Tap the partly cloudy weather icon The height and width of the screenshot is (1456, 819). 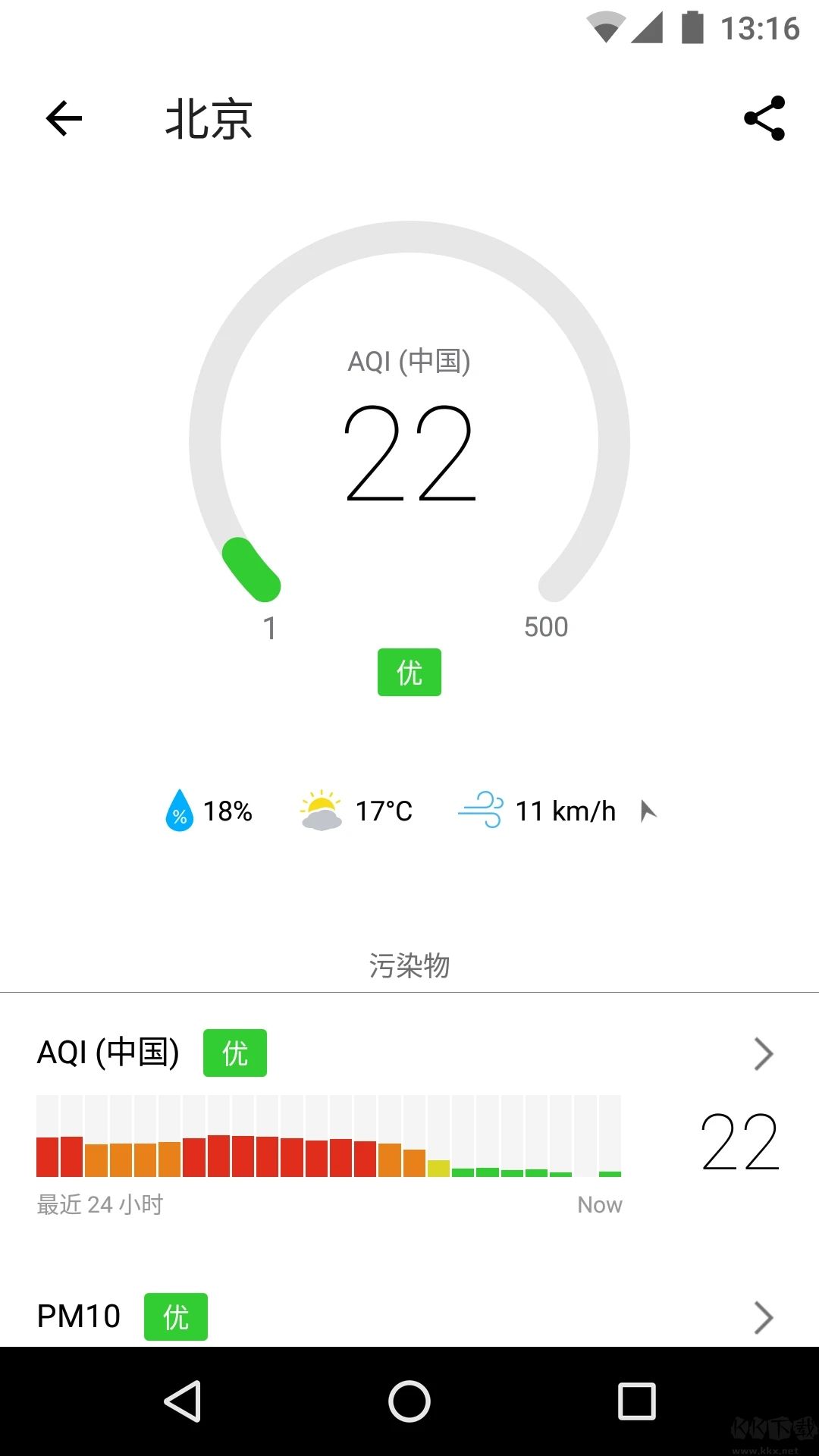point(320,811)
